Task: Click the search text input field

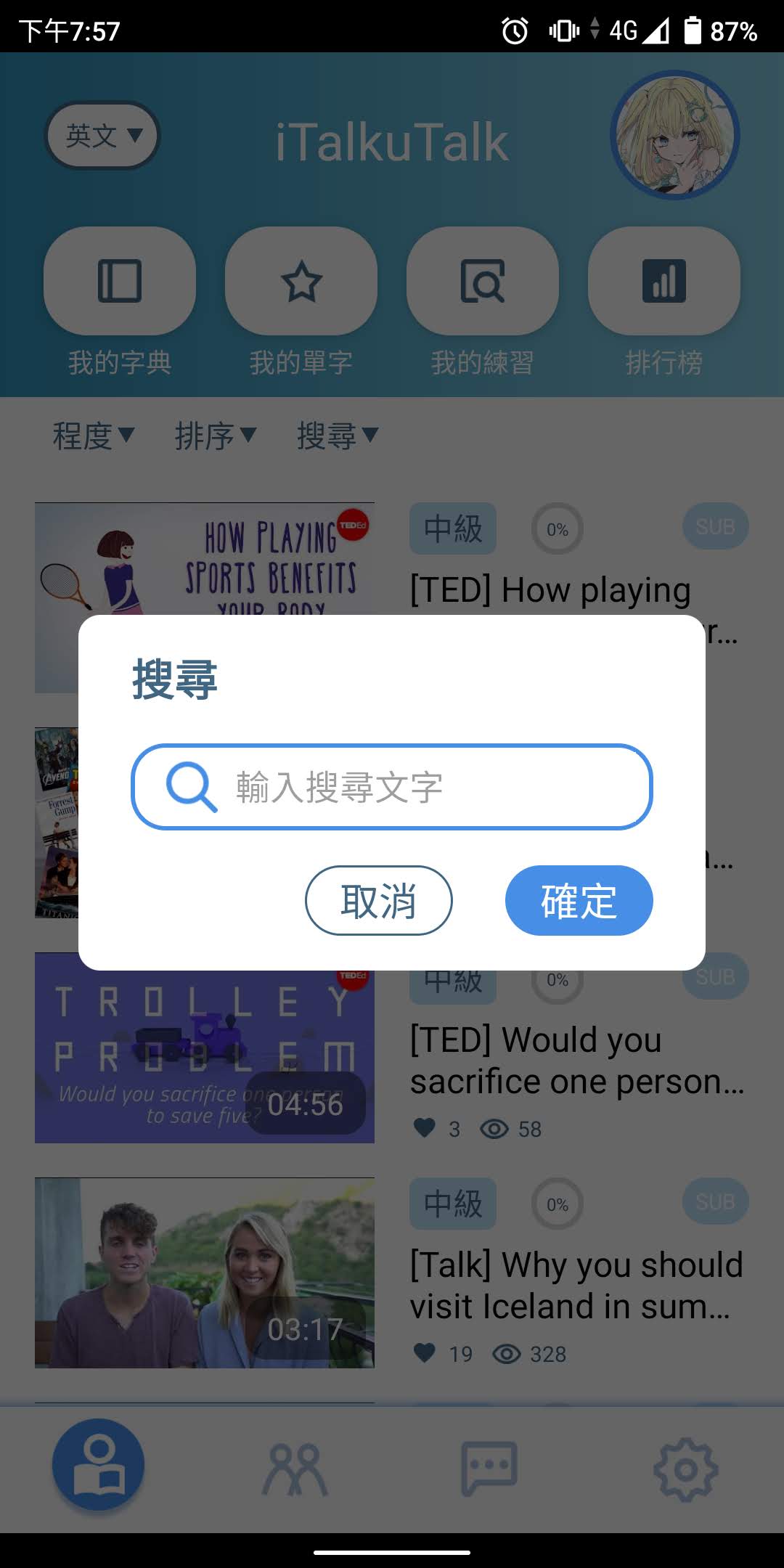Action: coord(391,788)
